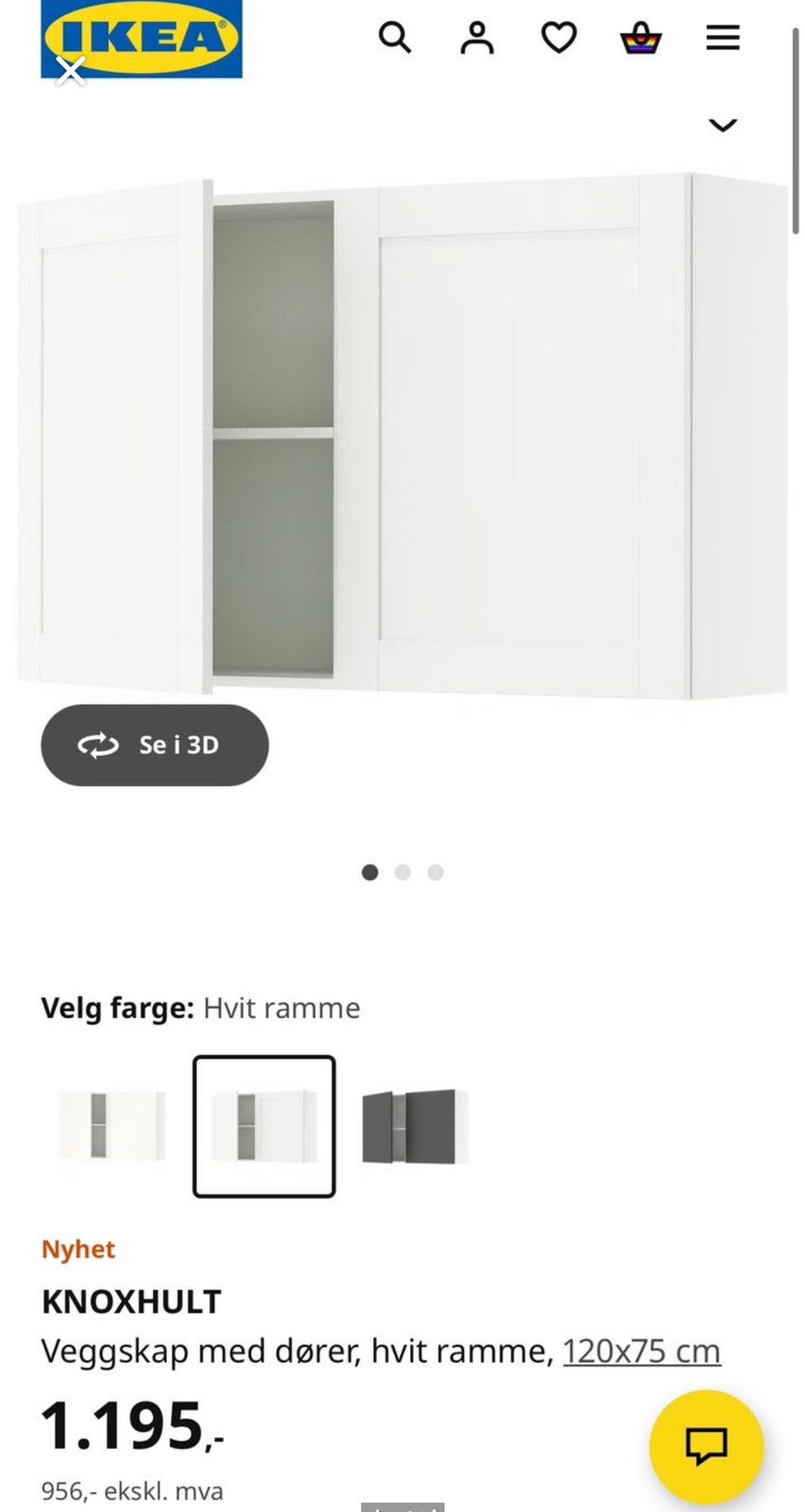
Task: Open the 120x75 cm size link
Action: point(641,1350)
